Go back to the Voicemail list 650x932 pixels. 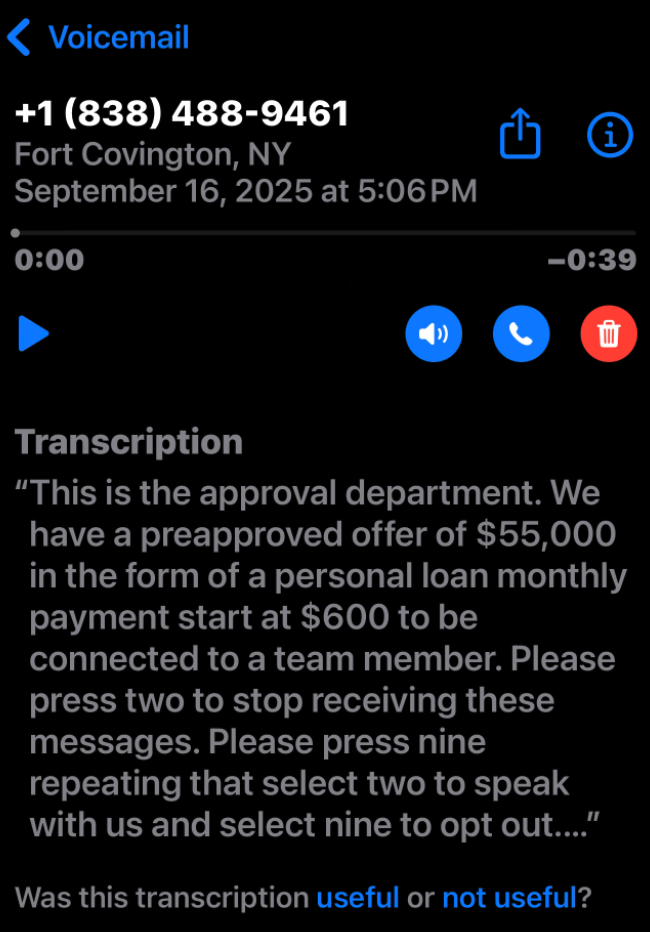click(97, 38)
